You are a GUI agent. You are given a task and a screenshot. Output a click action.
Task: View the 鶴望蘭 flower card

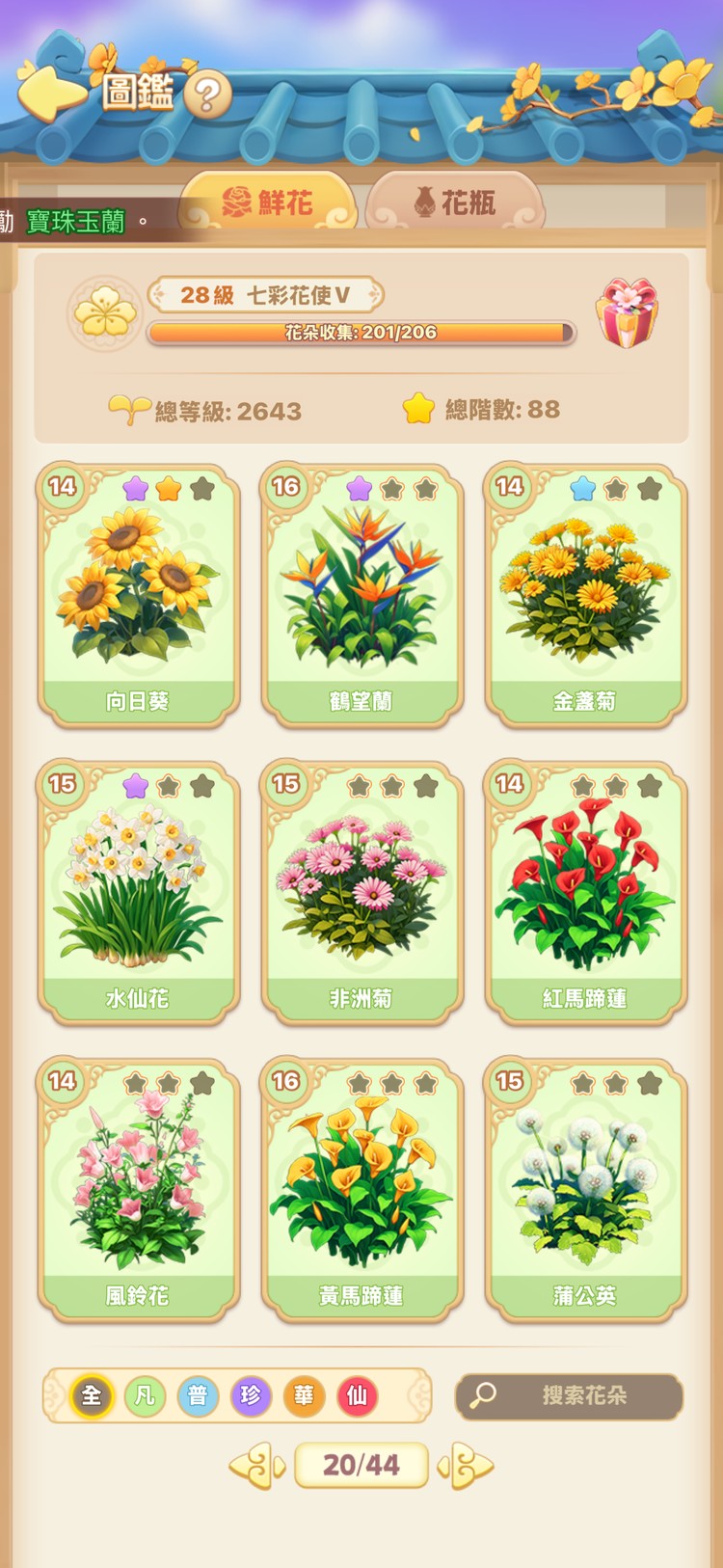pyautogui.click(x=361, y=595)
